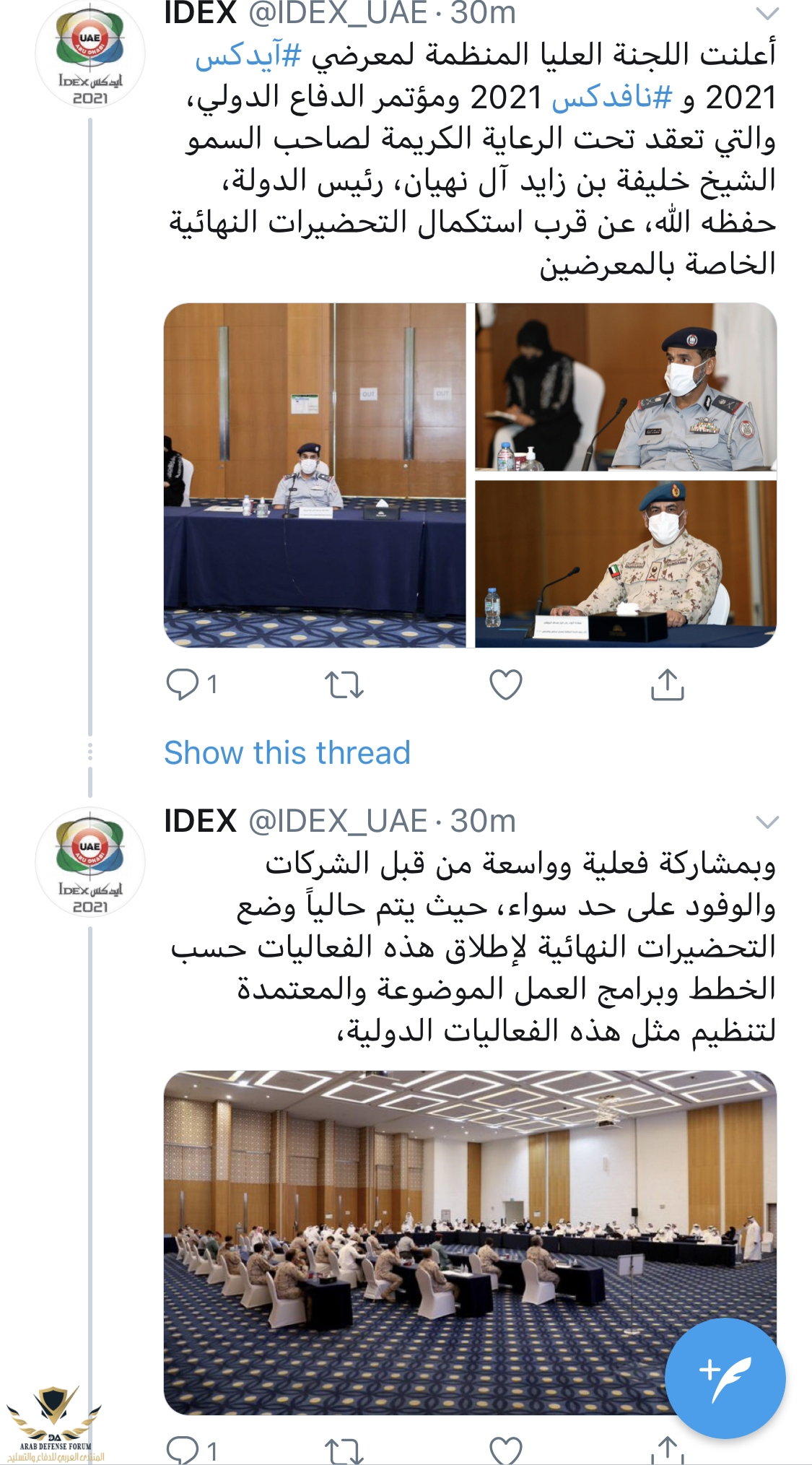The image size is (812, 1465).
Task: Open dropdown chevron on second IDEX tweet
Action: click(767, 822)
